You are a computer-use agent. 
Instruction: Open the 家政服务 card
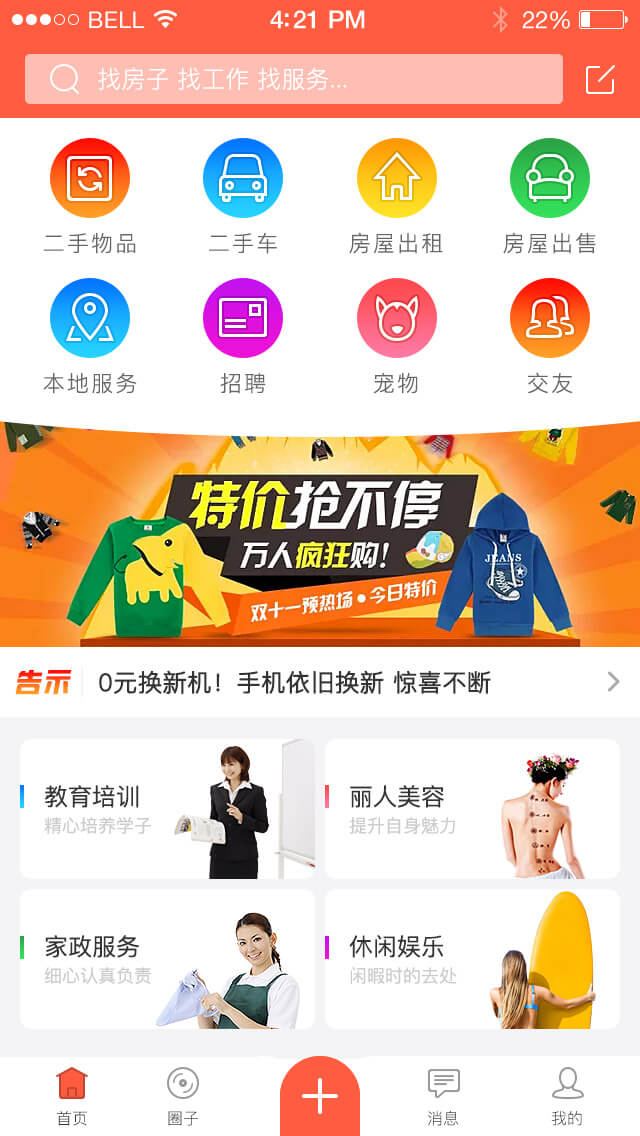pos(167,959)
